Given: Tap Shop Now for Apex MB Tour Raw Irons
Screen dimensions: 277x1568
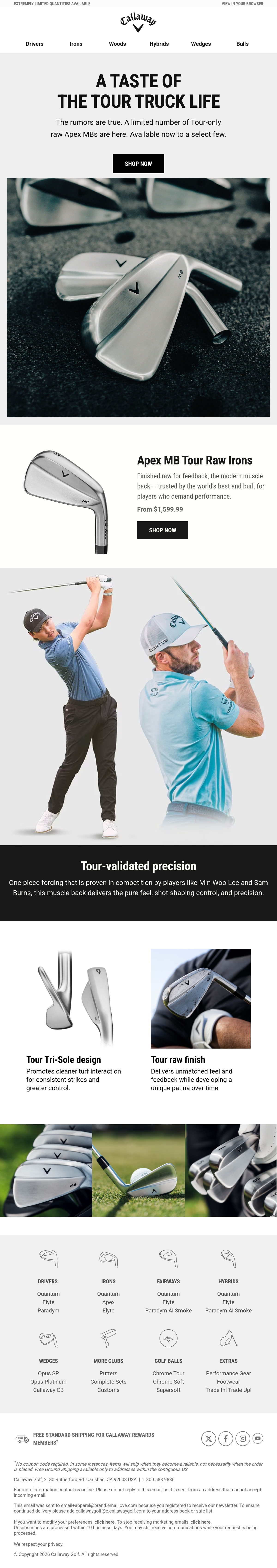Looking at the screenshot, I should (x=163, y=530).
